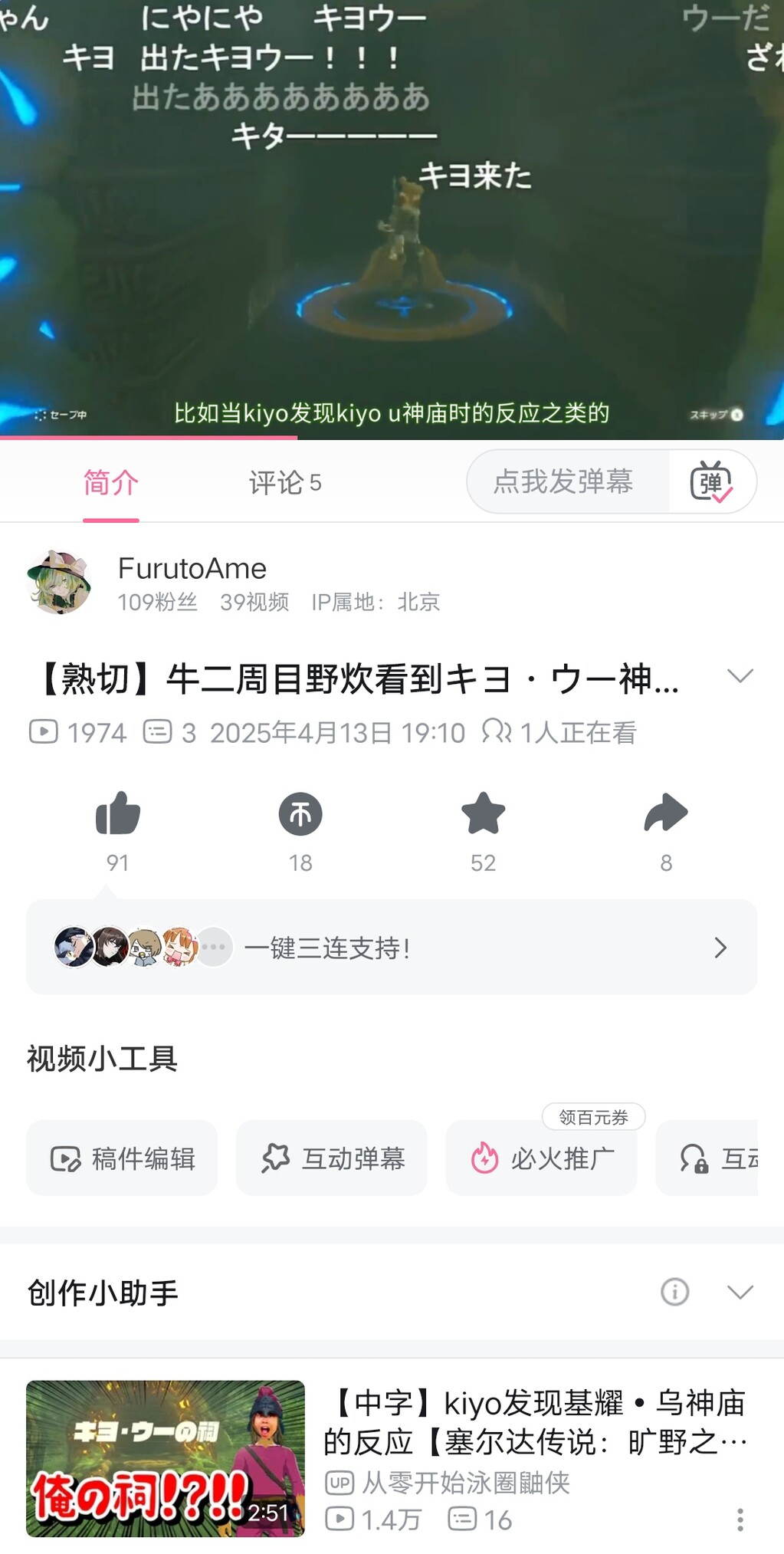The width and height of the screenshot is (784, 1554).
Task: Open more options for the recommended video
Action: (740, 1520)
